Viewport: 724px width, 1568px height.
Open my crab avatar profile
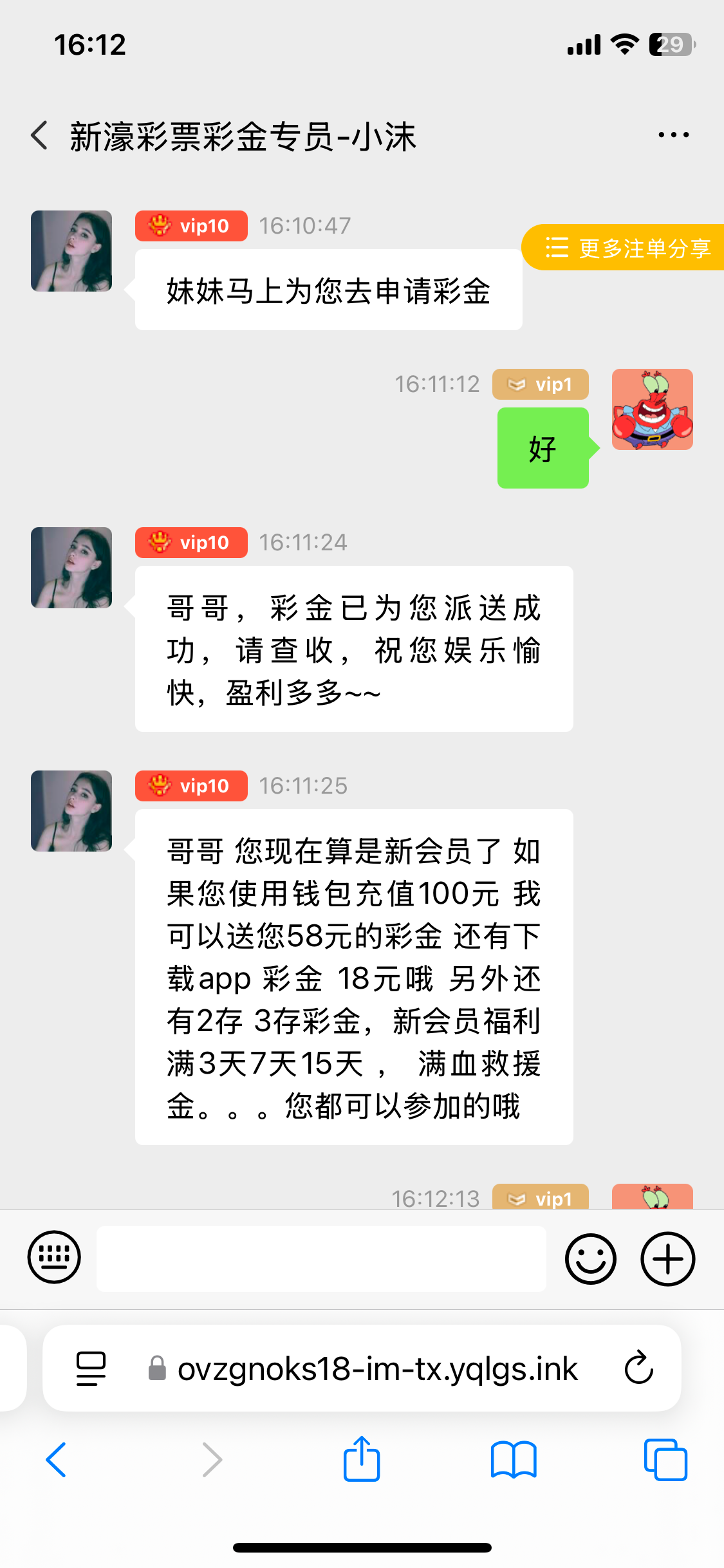point(652,409)
